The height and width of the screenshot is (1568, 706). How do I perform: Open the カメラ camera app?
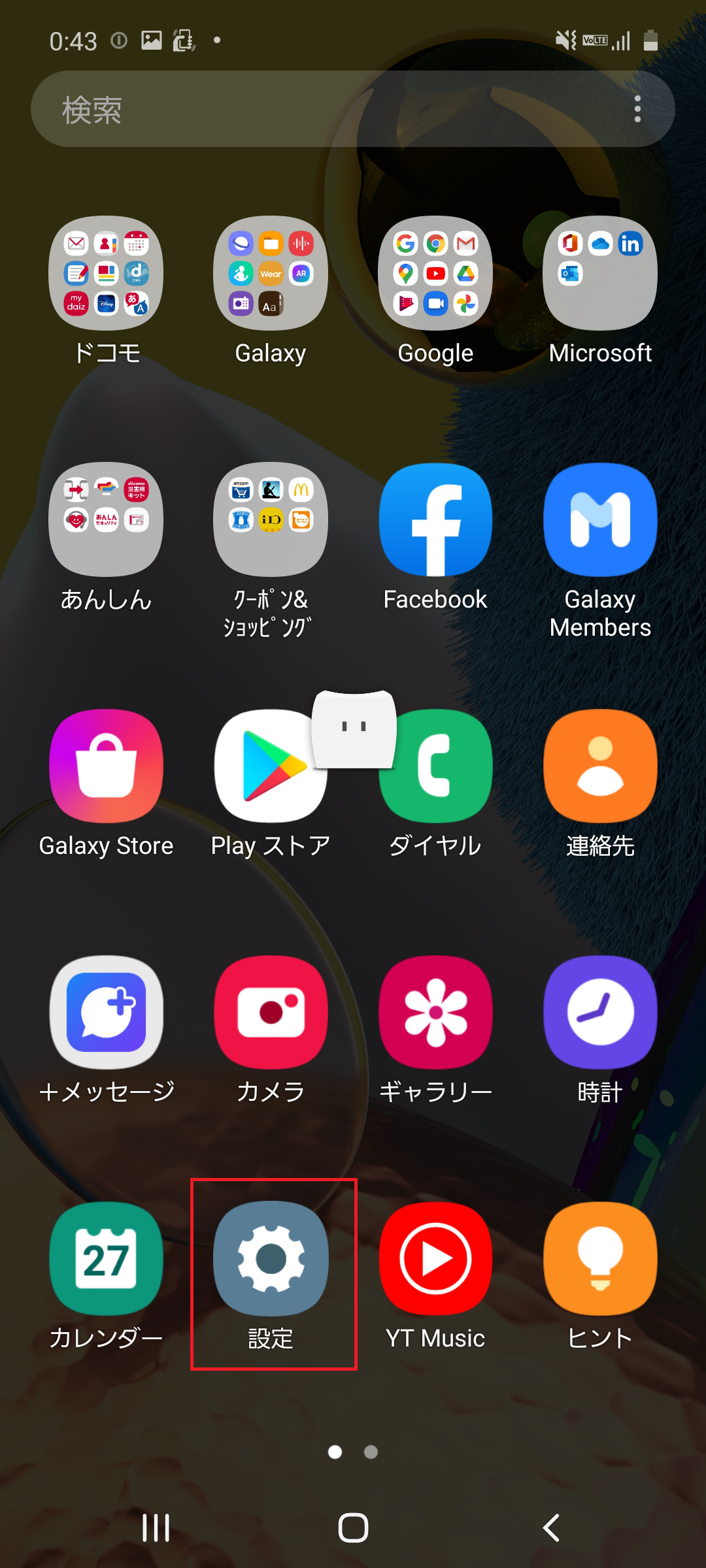pyautogui.click(x=271, y=1011)
